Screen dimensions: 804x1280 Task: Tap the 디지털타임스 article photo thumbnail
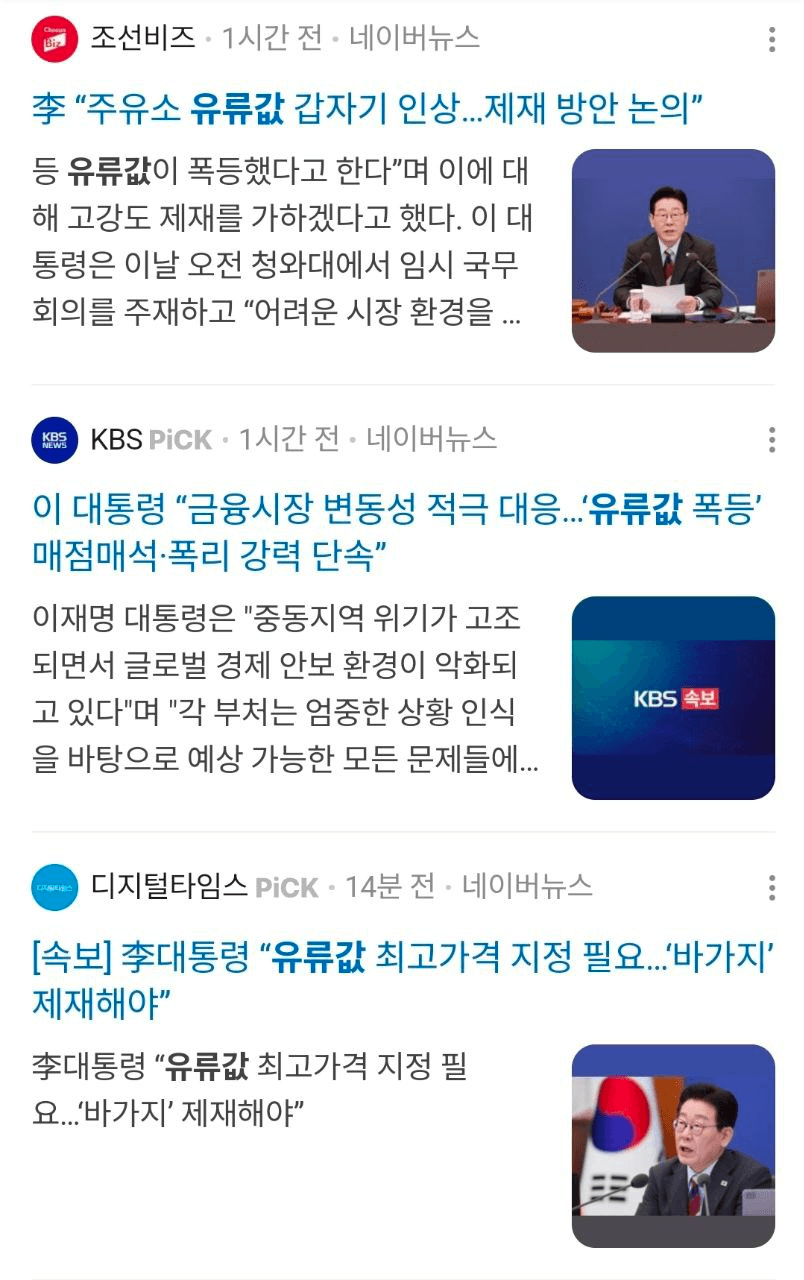pos(673,1145)
